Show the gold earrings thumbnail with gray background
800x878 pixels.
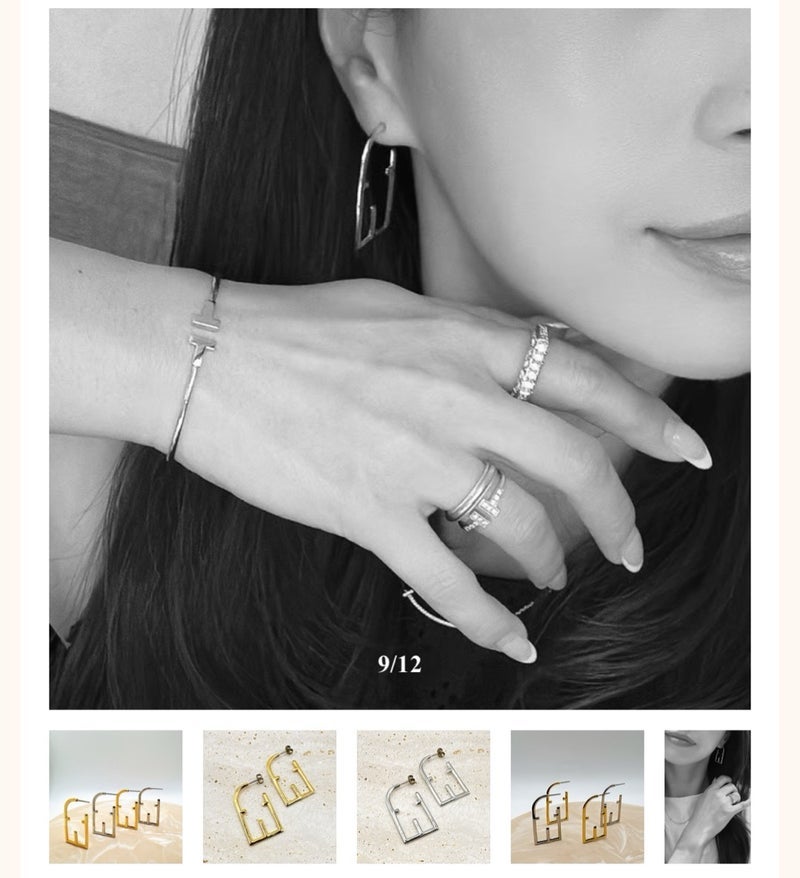[577, 797]
